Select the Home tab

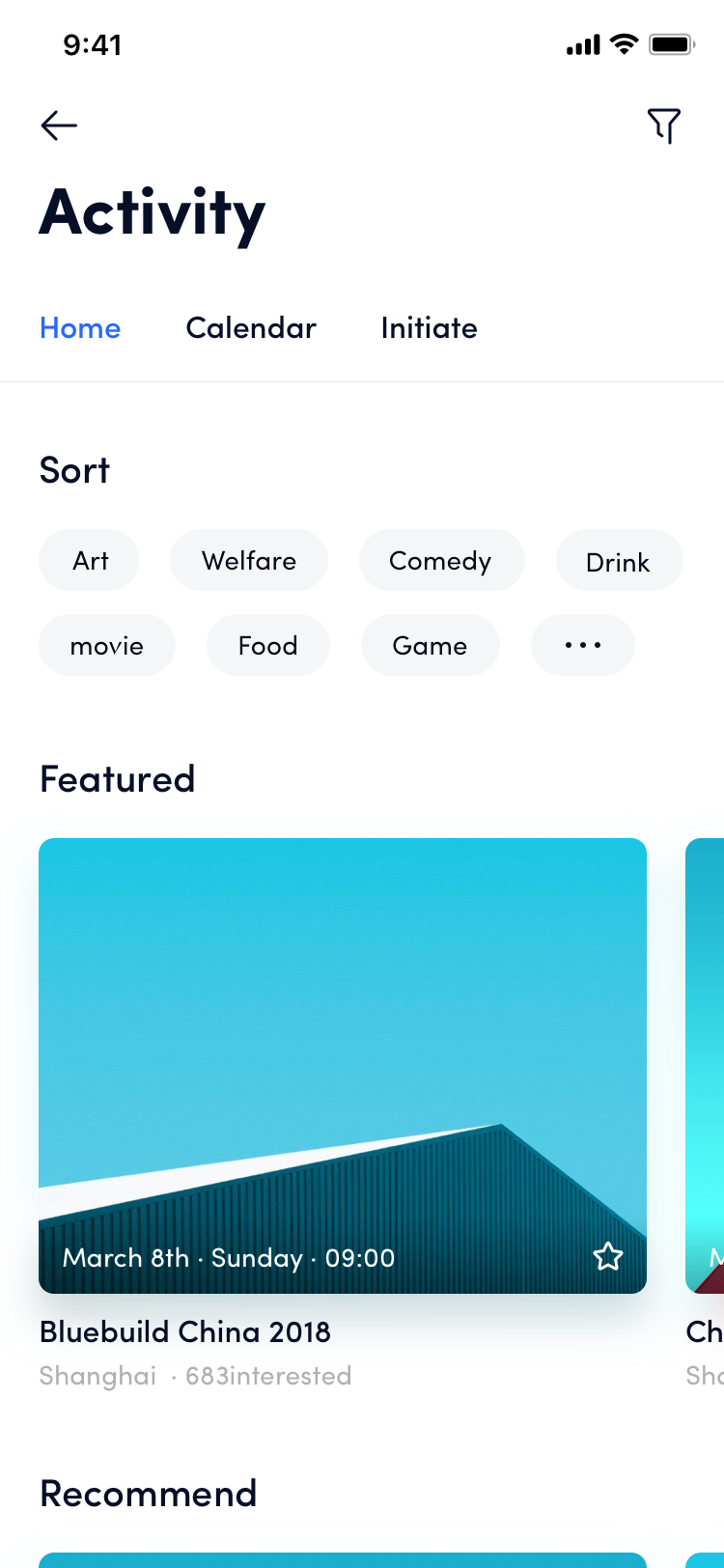pos(80,328)
